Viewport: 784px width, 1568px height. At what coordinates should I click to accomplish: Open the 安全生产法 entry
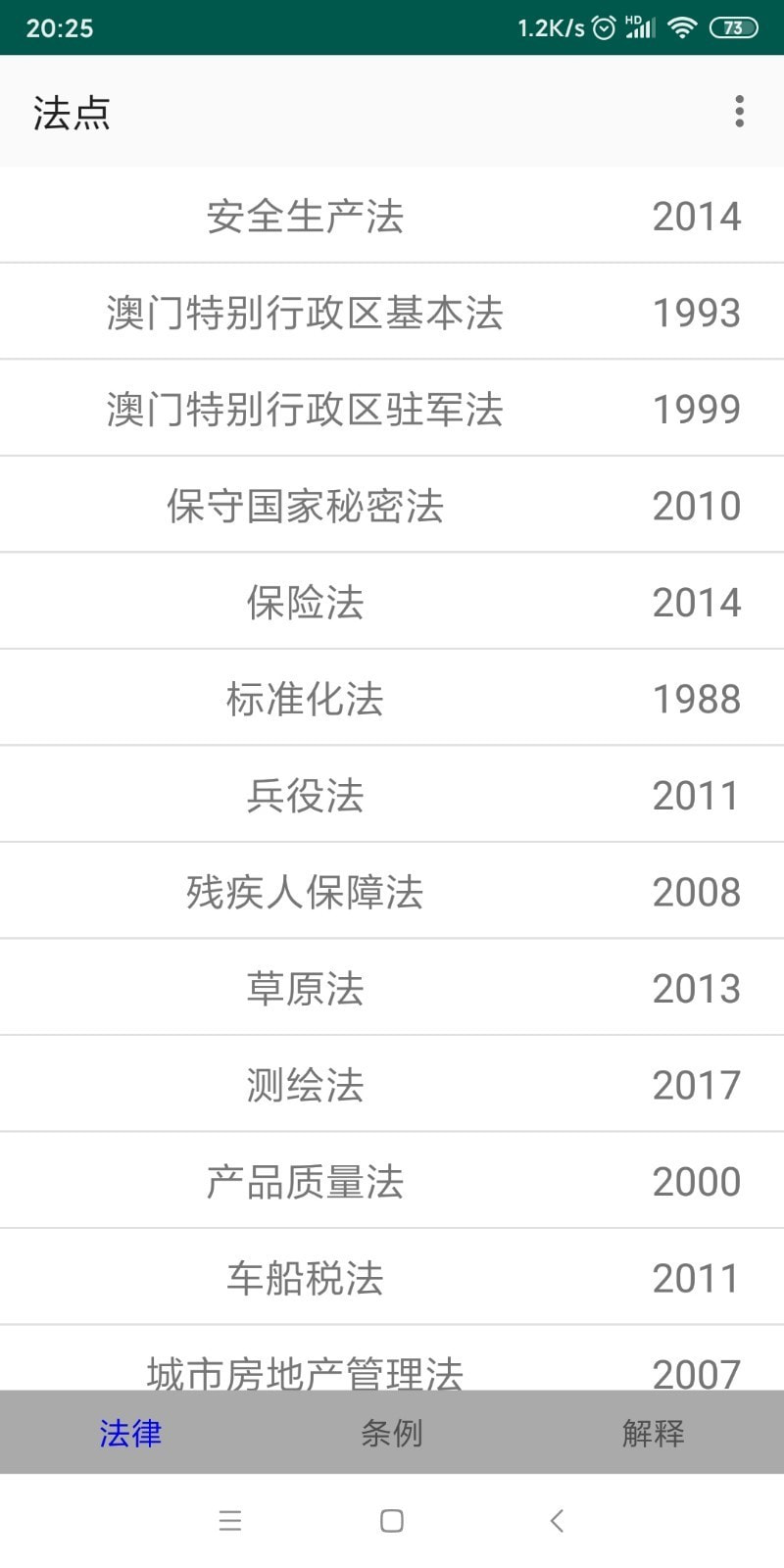[392, 214]
